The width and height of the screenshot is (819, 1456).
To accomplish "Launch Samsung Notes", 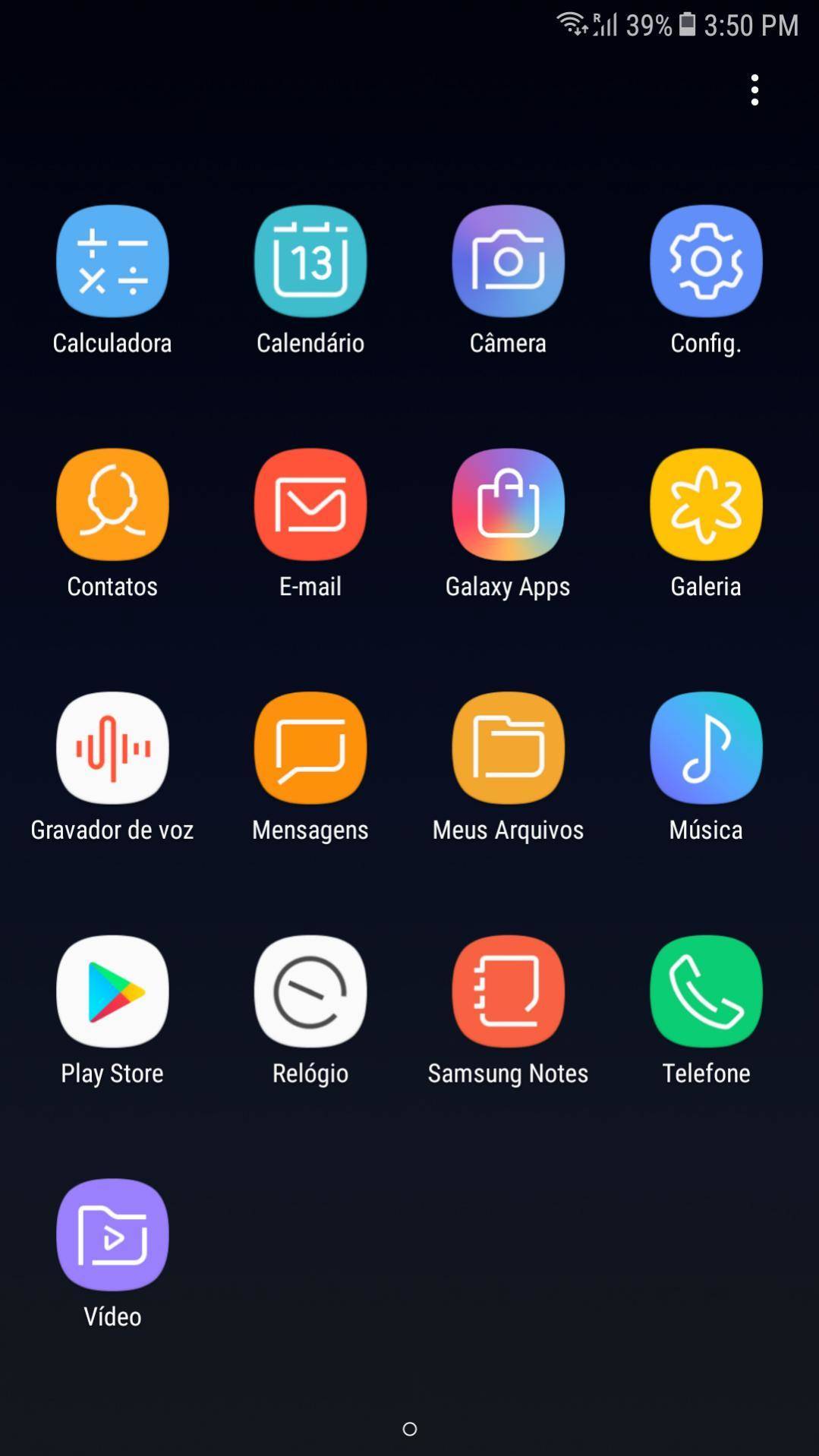I will click(x=508, y=991).
